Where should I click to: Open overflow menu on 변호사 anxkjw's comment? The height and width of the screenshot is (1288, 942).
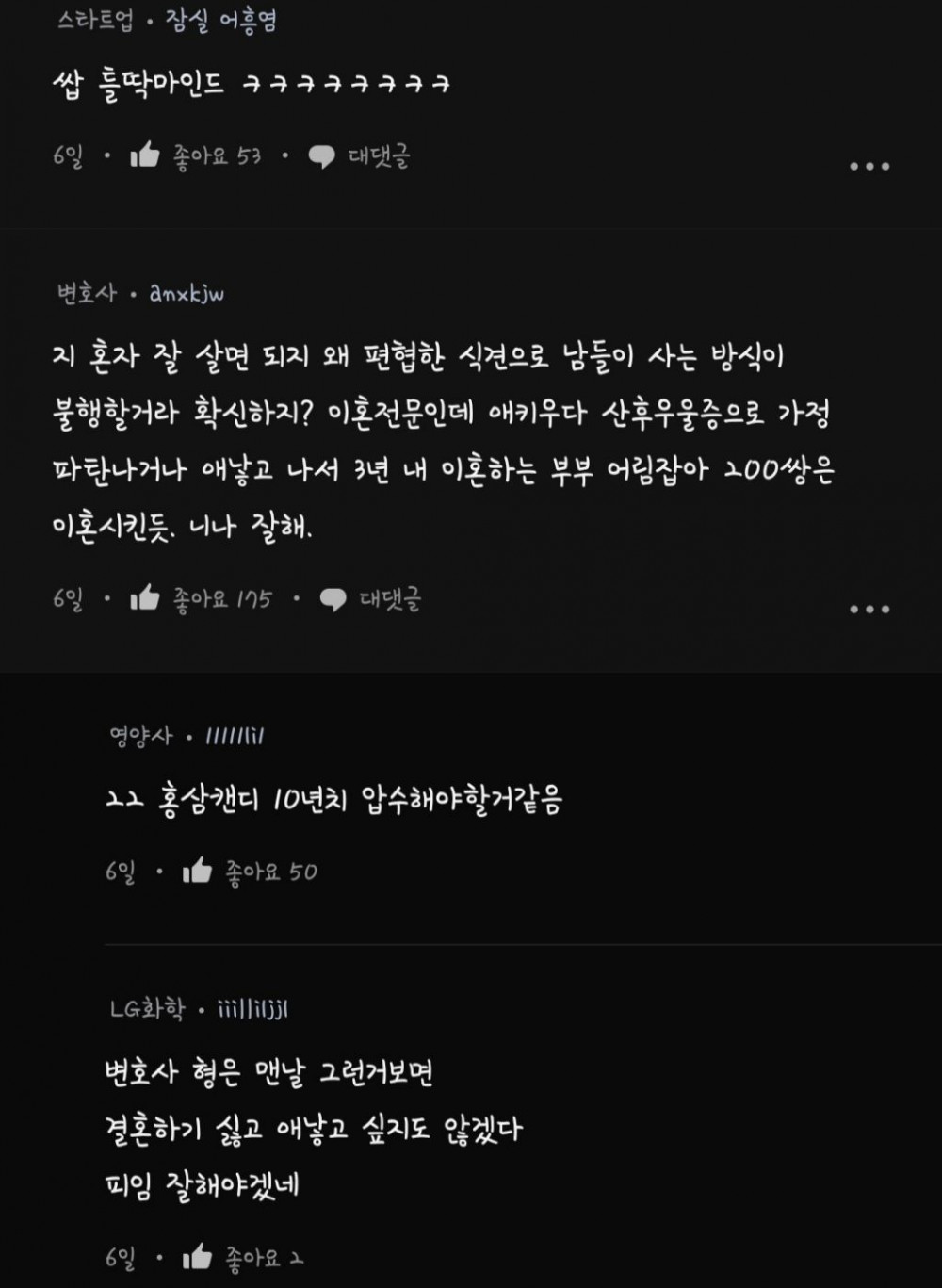coord(869,610)
